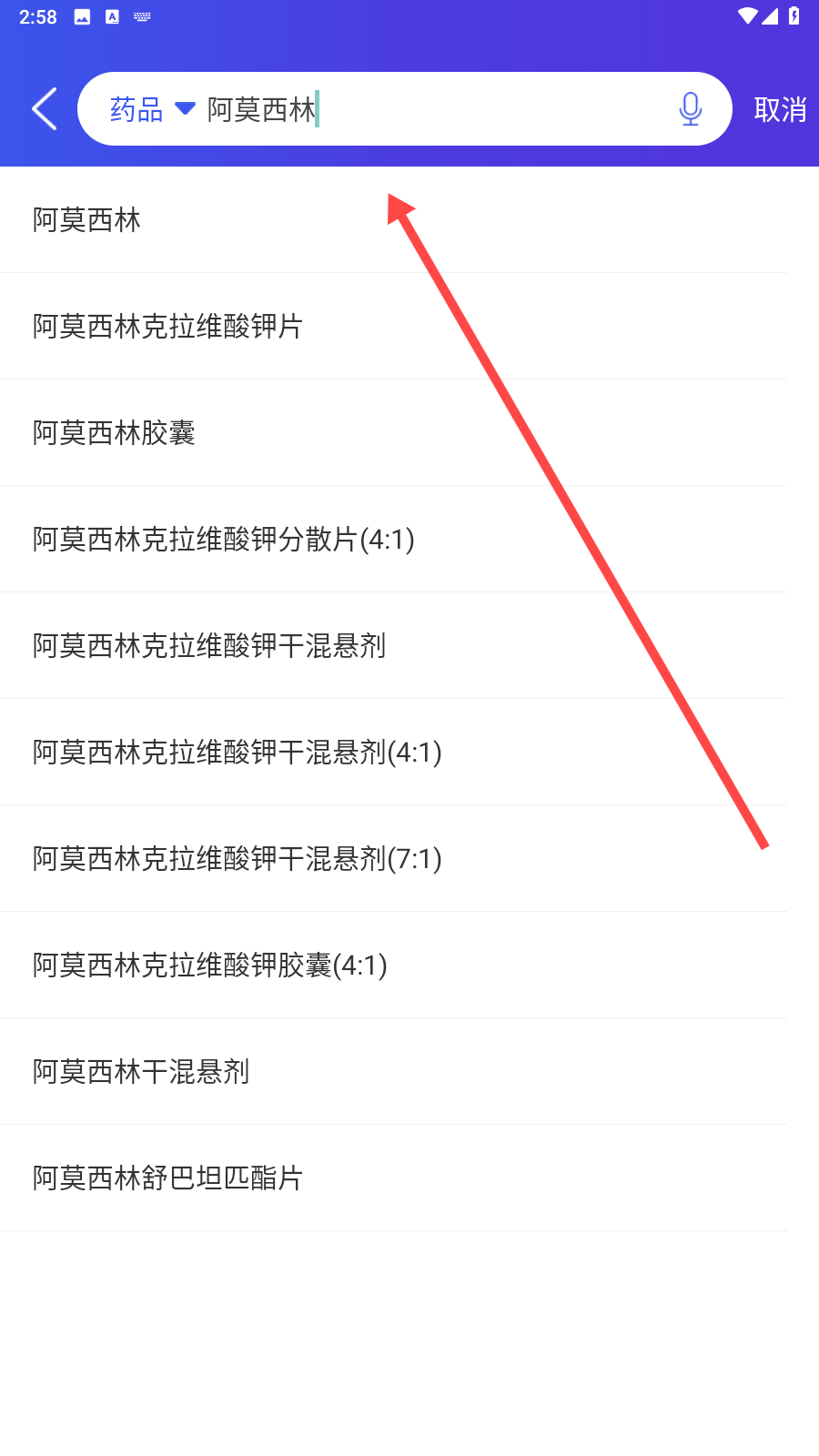The height and width of the screenshot is (1456, 819).
Task: Select 阿莫西林克拉维酸钾分散片(4:1)
Action: tap(224, 540)
